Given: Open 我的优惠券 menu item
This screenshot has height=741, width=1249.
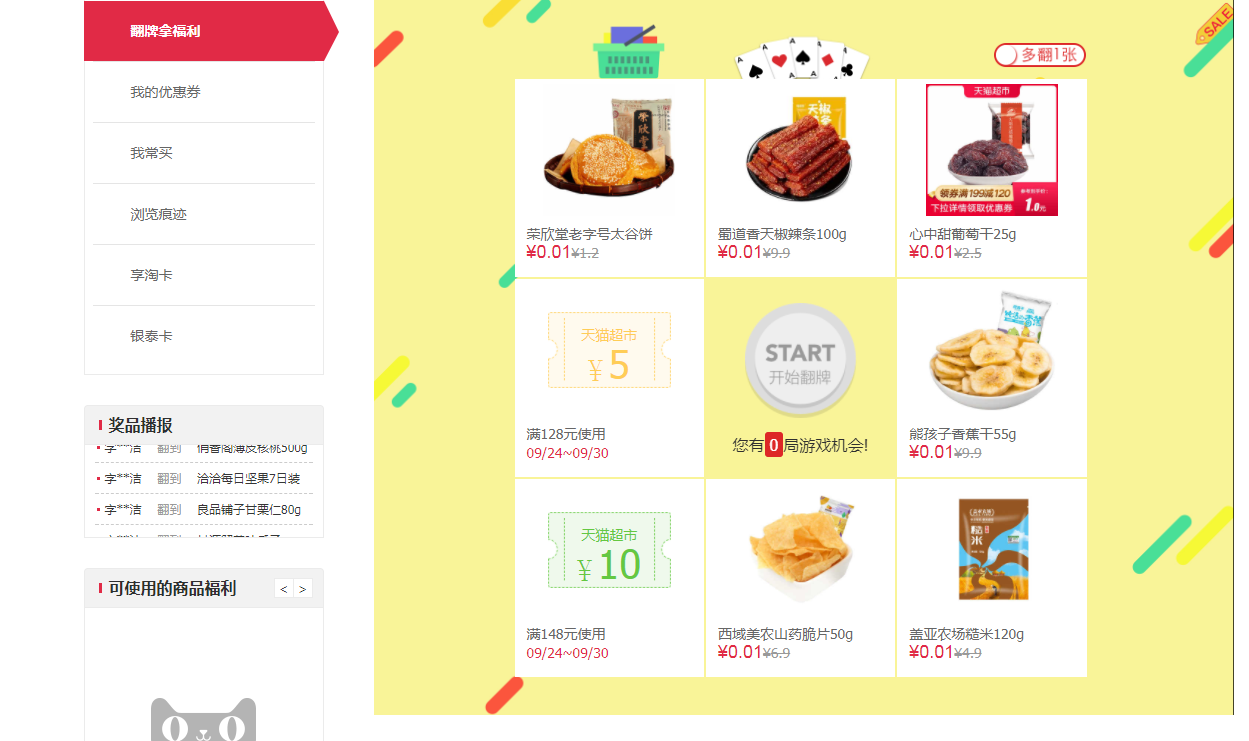Looking at the screenshot, I should pos(166,92).
